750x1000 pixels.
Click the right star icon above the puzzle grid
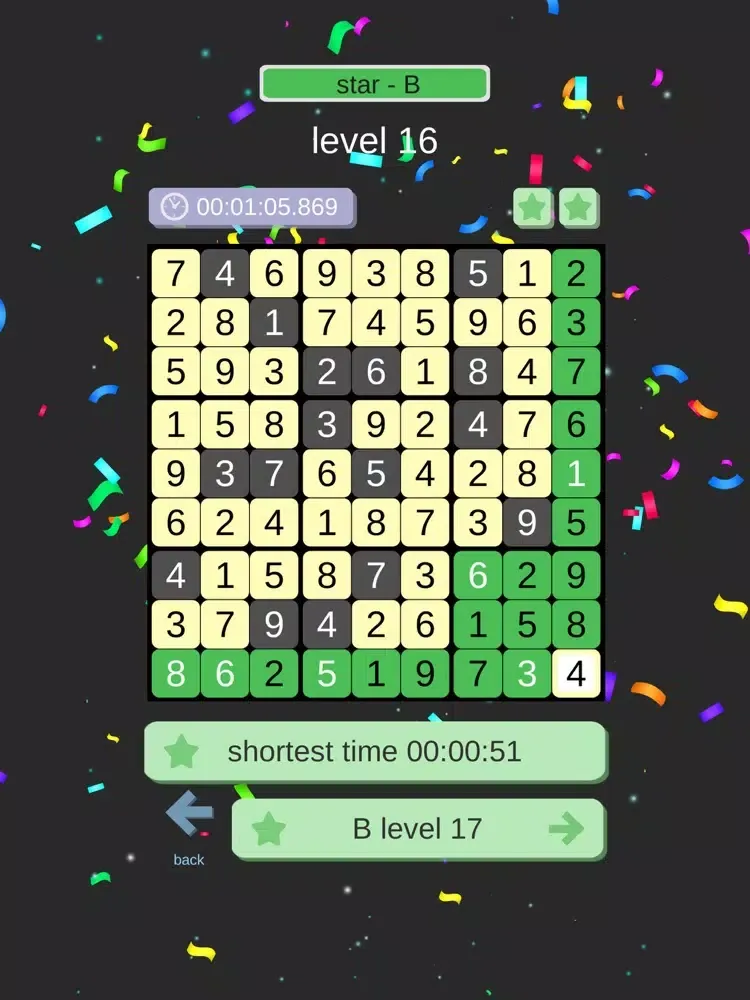click(578, 208)
